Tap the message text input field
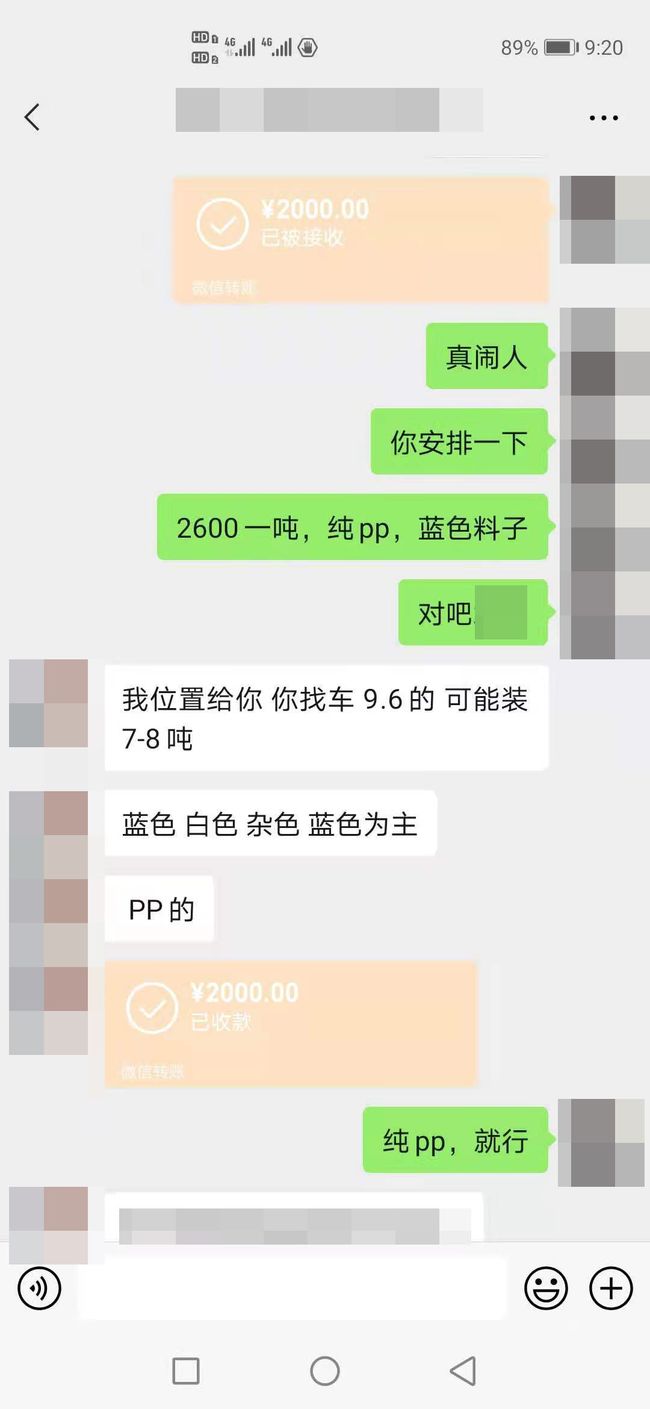 coord(290,1288)
